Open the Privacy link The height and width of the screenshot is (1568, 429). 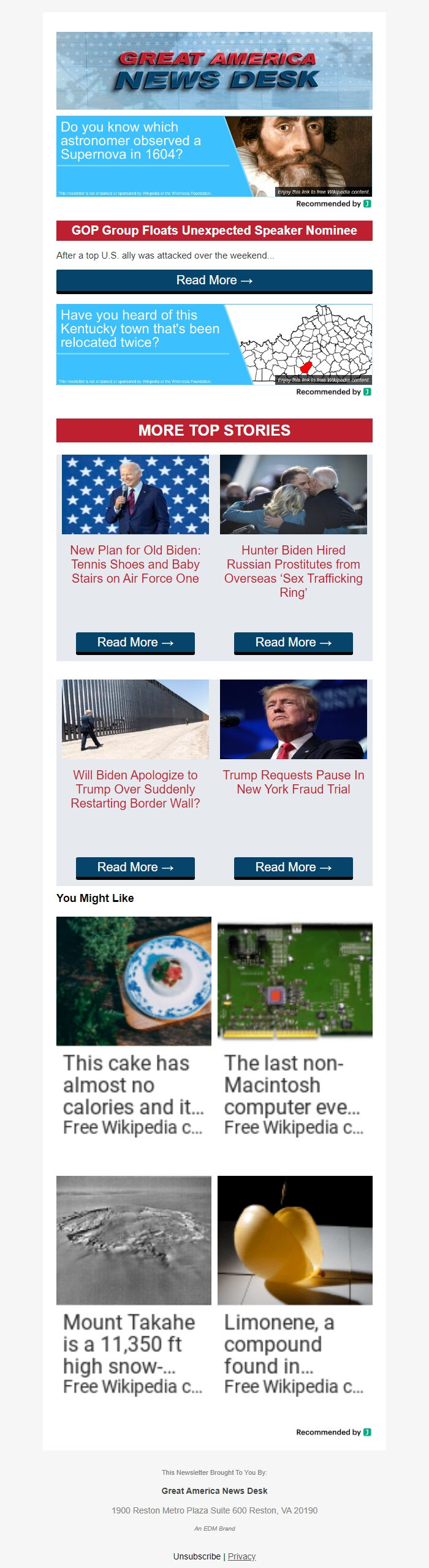[241, 1556]
